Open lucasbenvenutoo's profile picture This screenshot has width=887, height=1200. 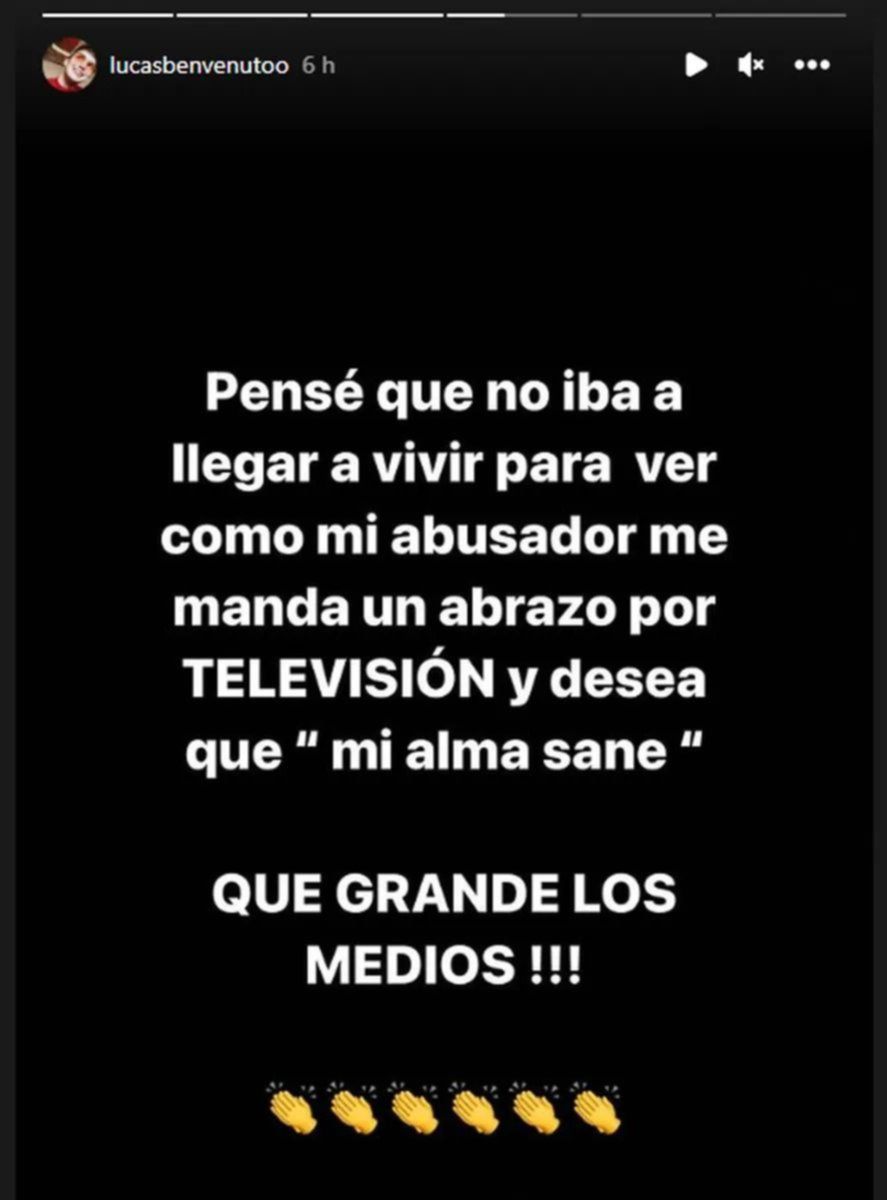pyautogui.click(x=69, y=65)
